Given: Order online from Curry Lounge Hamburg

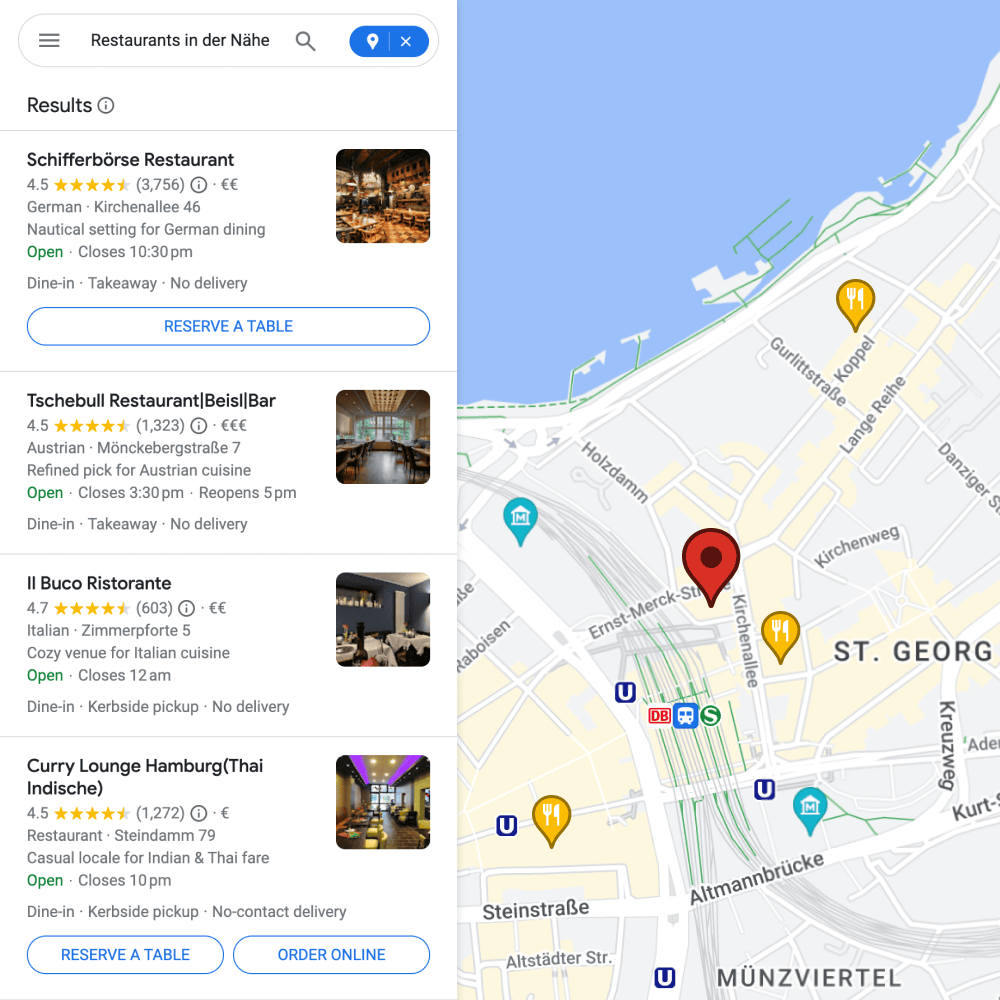Looking at the screenshot, I should [x=331, y=954].
